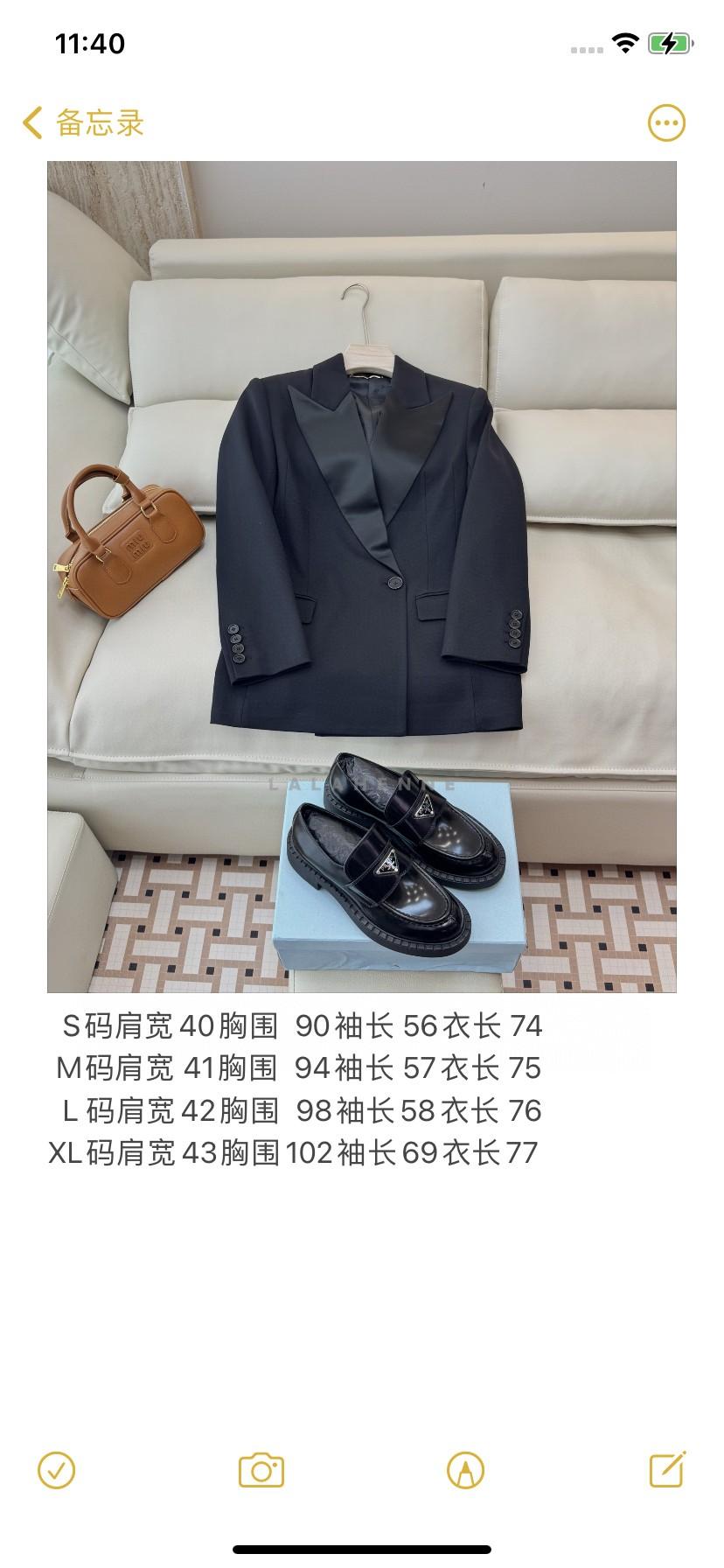Add a checklist to the note
Viewport: 724px width, 1568px height.
[x=57, y=1470]
